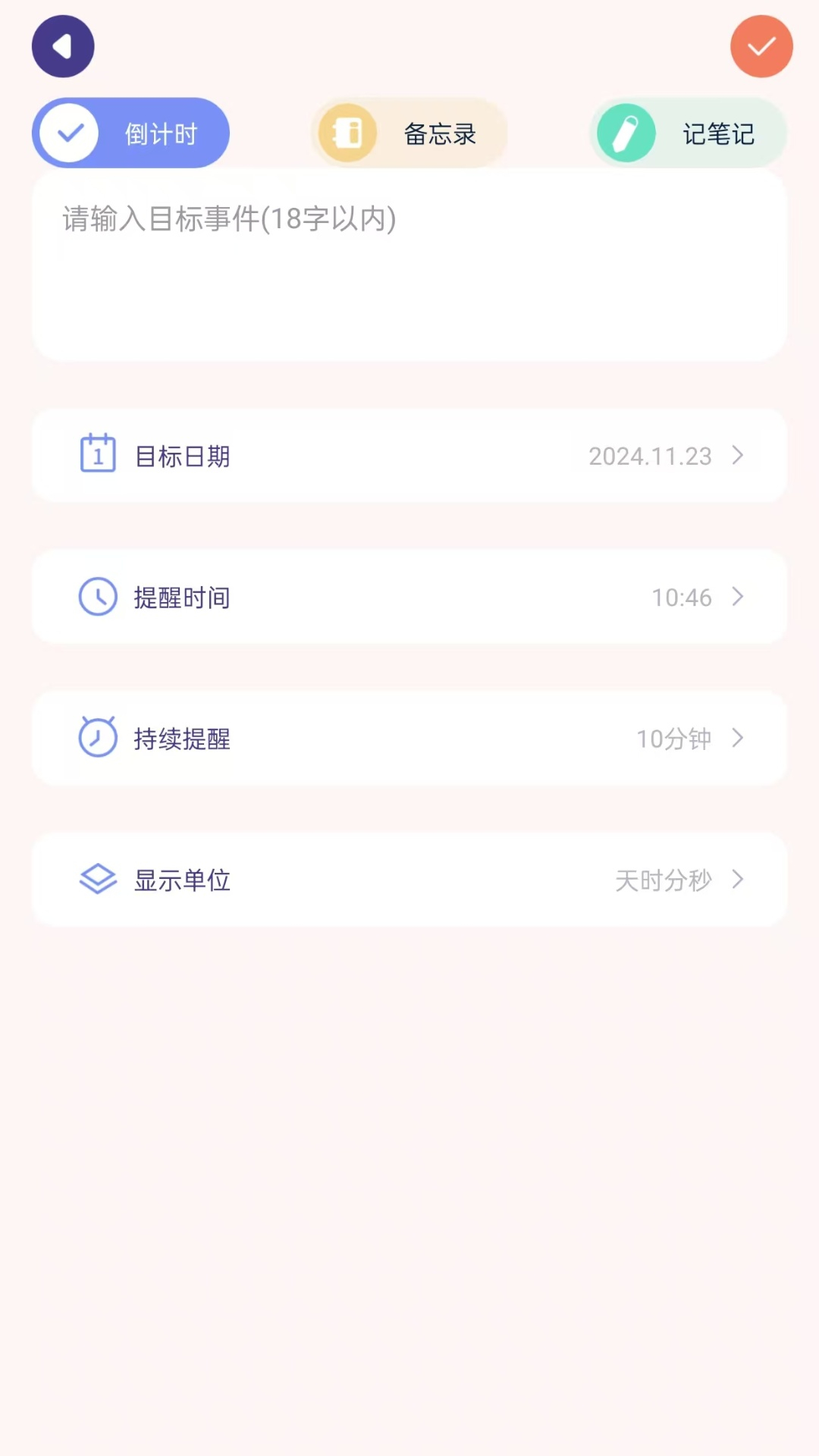Open the 提醒时间 time selector chevron
This screenshot has height=1456, width=819.
(x=736, y=597)
